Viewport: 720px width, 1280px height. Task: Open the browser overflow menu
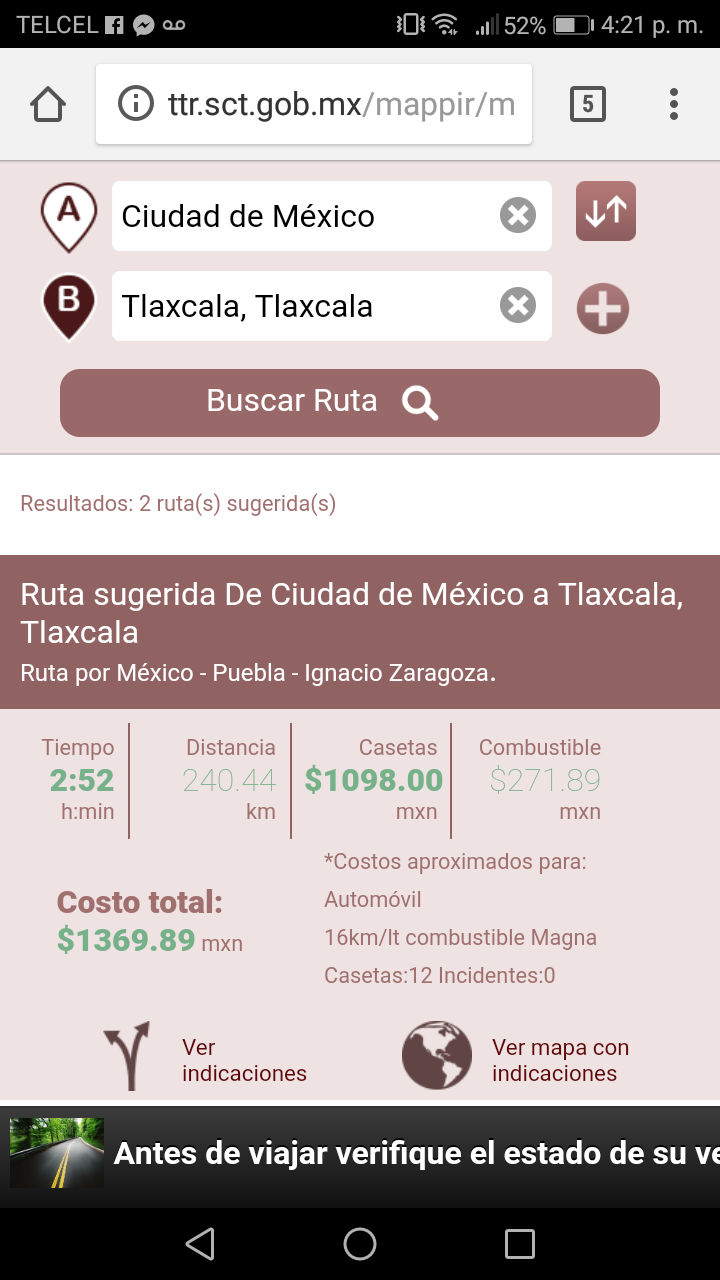[674, 104]
